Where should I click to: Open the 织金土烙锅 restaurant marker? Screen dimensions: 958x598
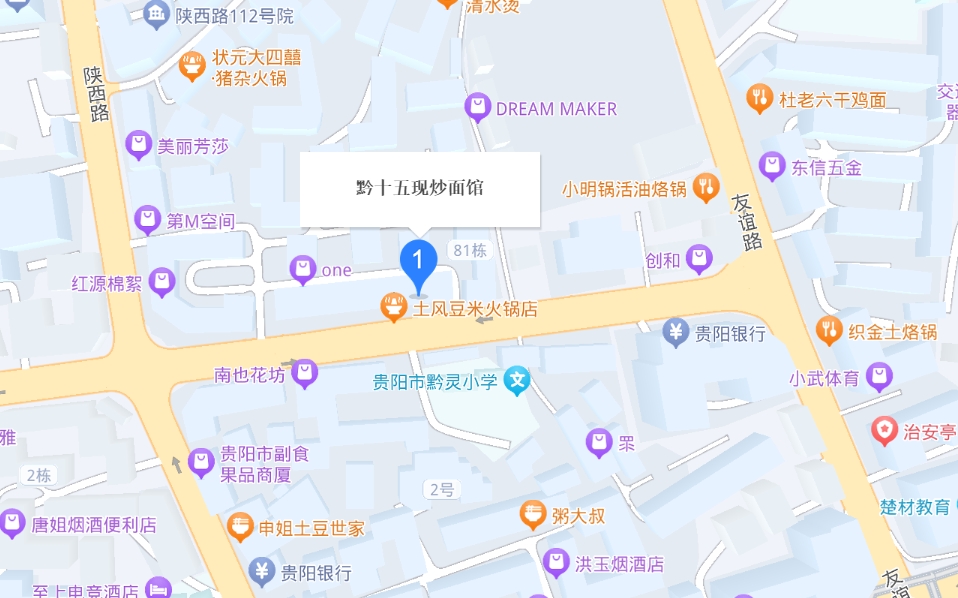tap(829, 330)
